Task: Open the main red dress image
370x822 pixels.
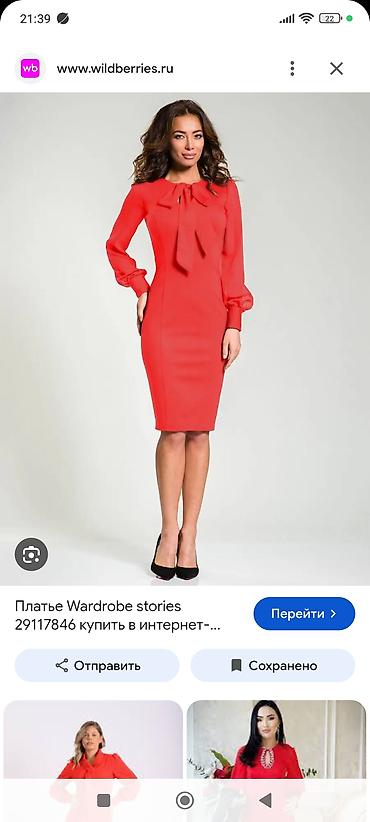Action: coord(185,339)
